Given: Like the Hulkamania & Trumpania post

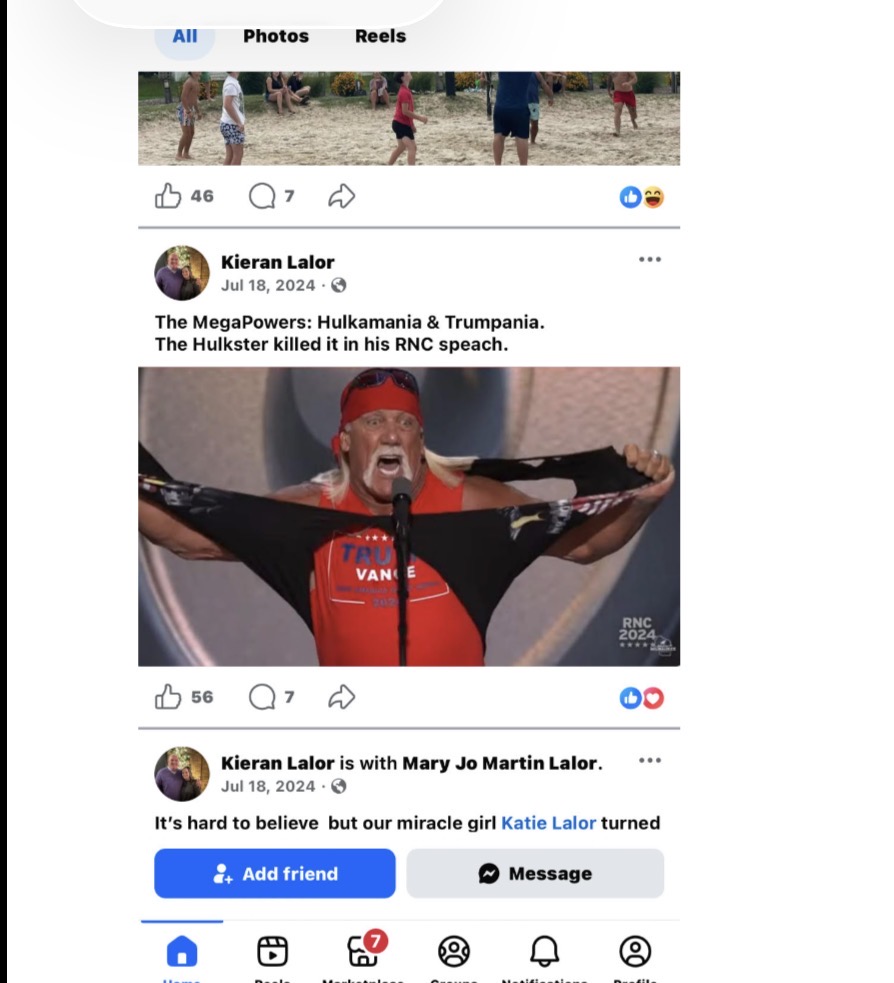Looking at the screenshot, I should tap(168, 697).
